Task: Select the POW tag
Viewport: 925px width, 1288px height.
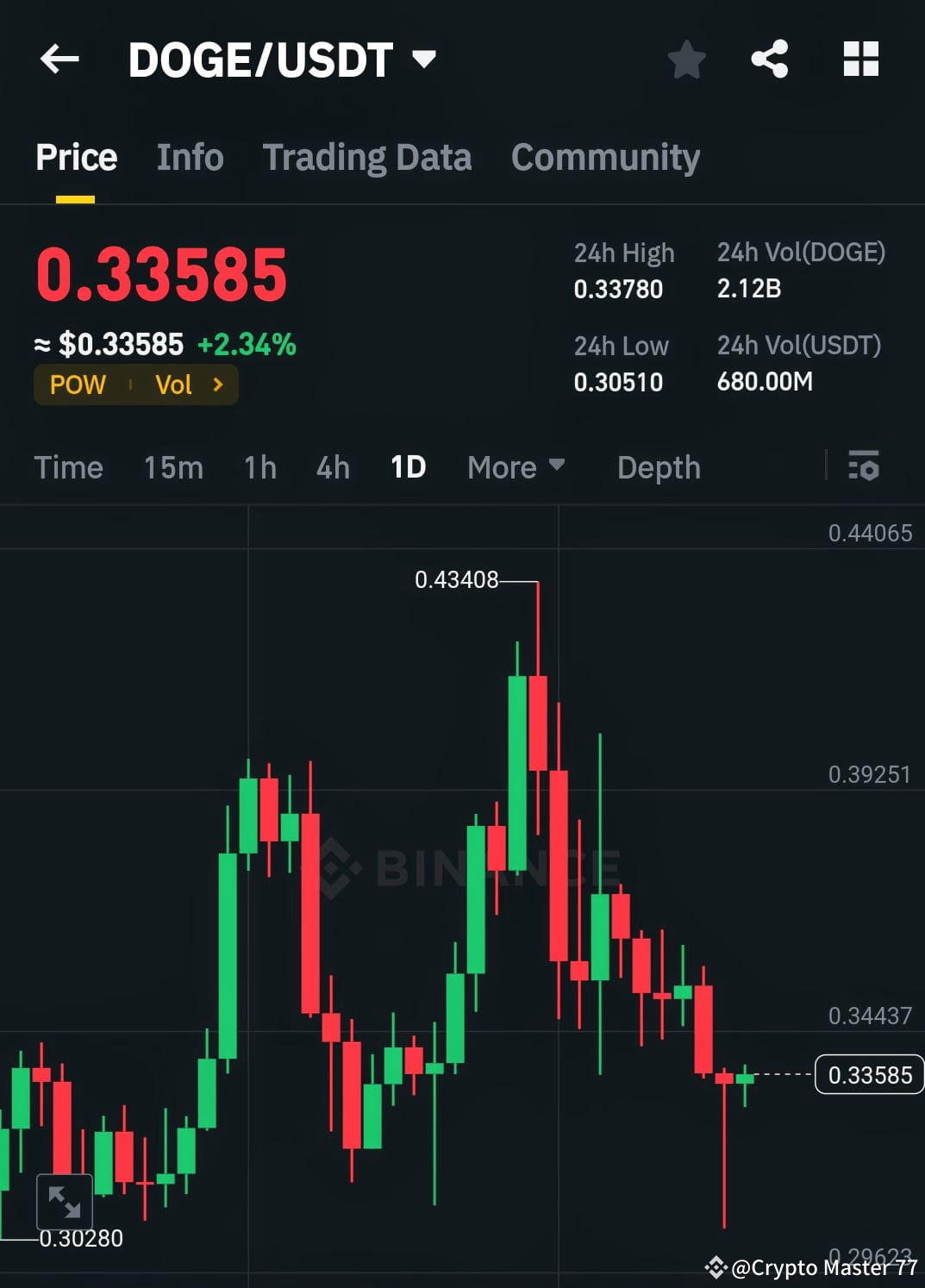Action: click(x=77, y=385)
